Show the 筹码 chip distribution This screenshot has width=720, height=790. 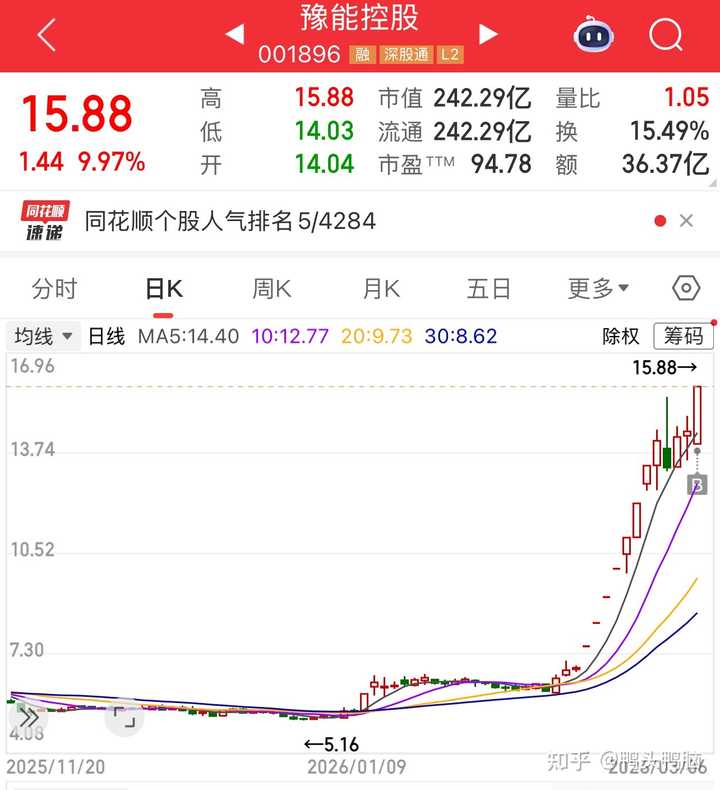pos(684,336)
